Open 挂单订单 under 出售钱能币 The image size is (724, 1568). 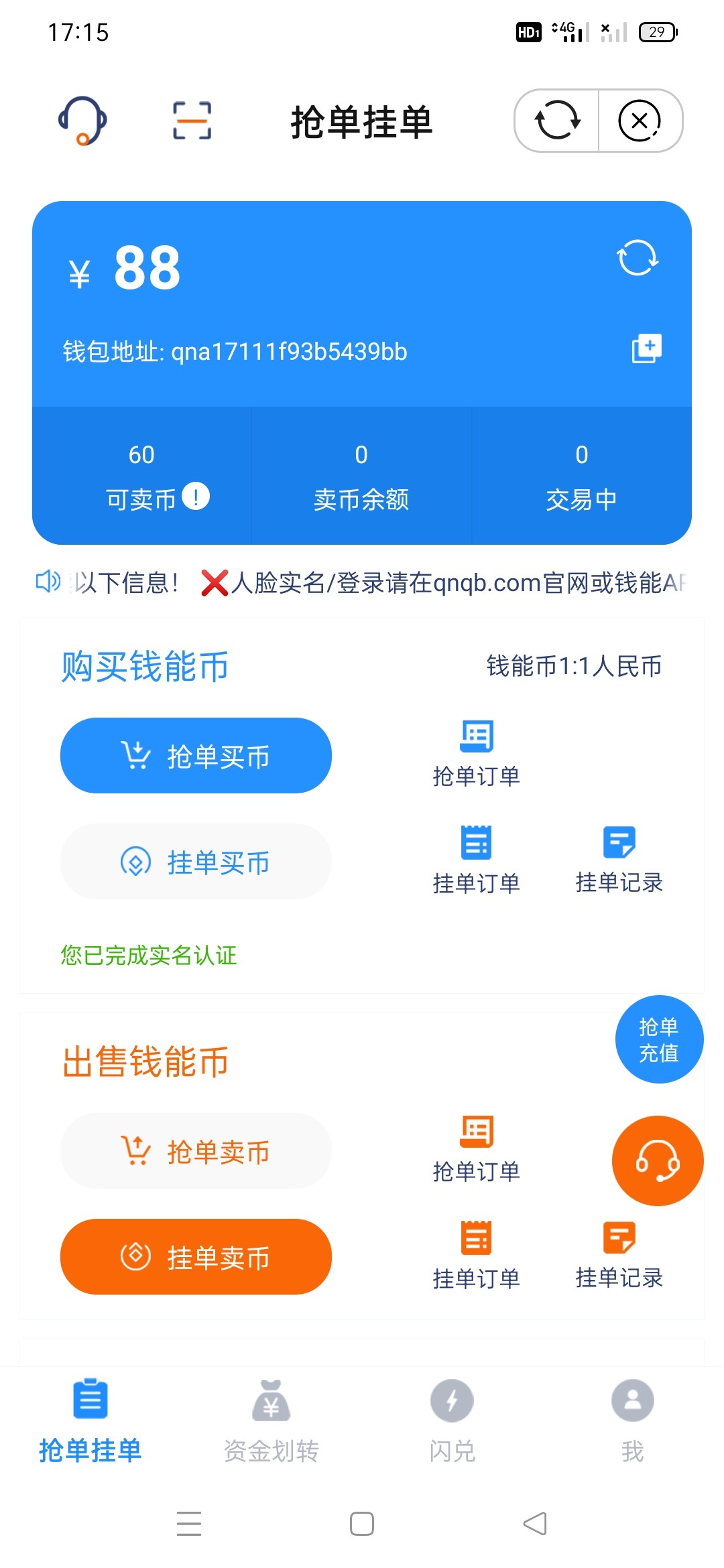(x=476, y=1256)
